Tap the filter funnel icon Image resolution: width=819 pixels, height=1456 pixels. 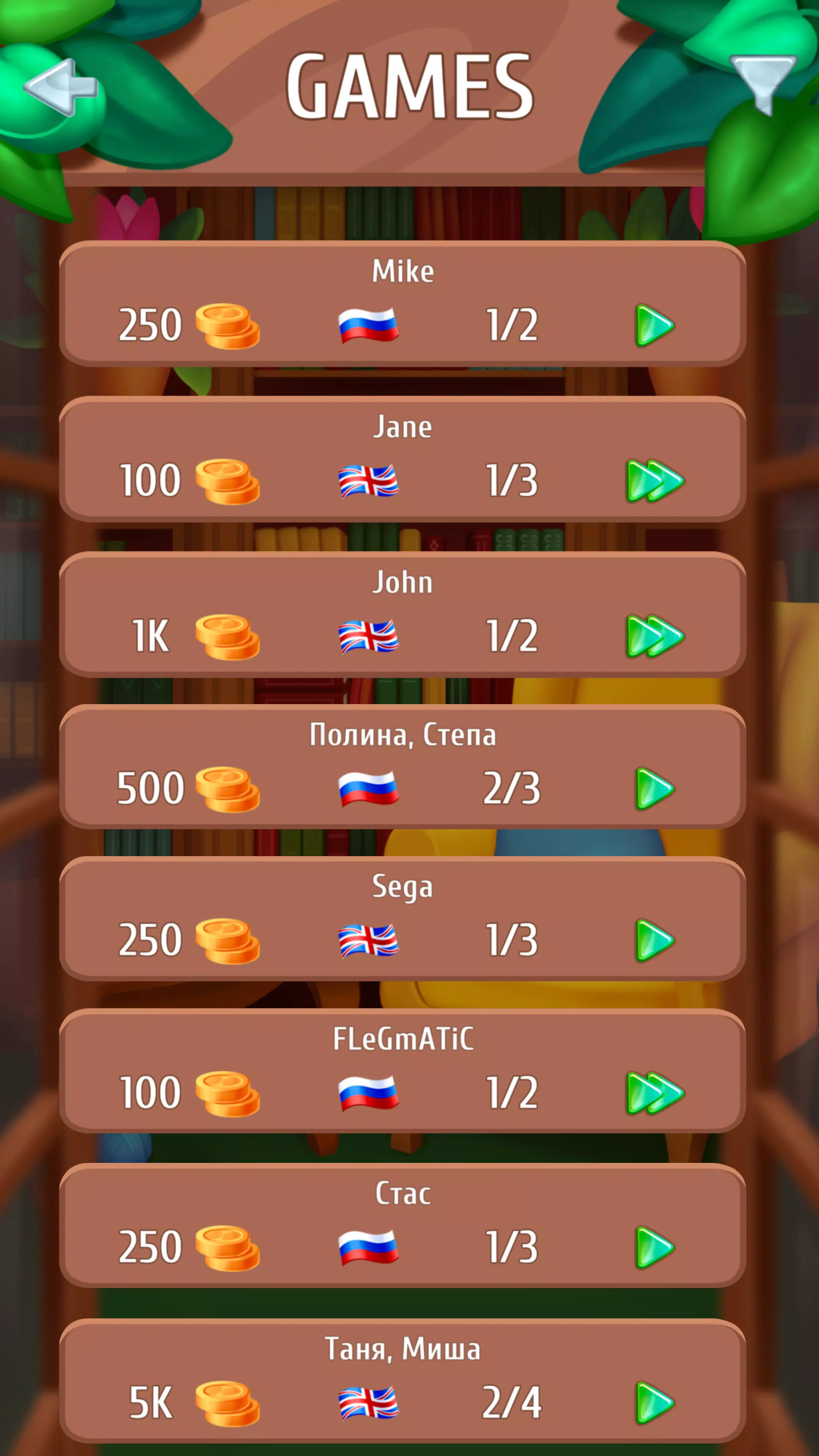pyautogui.click(x=761, y=84)
